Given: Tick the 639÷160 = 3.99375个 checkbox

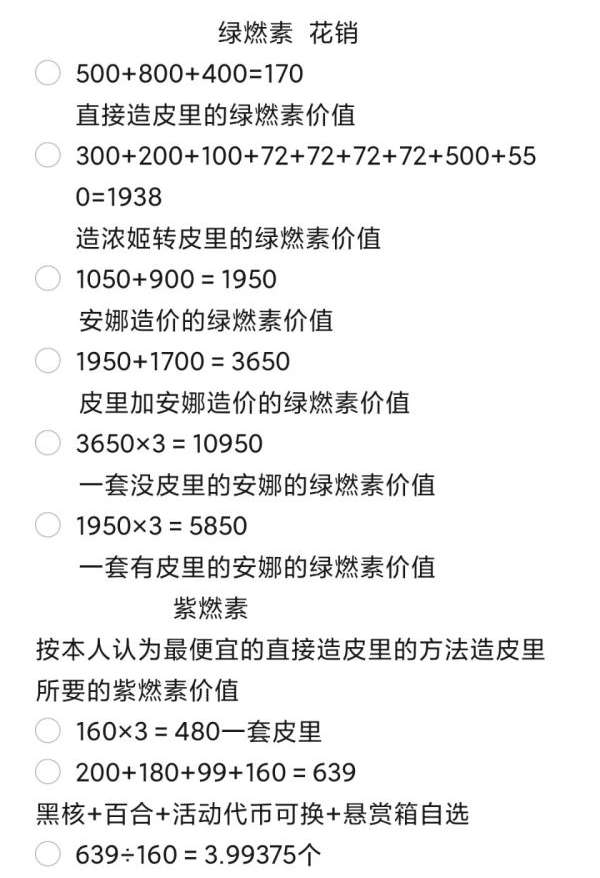Looking at the screenshot, I should point(47,854).
